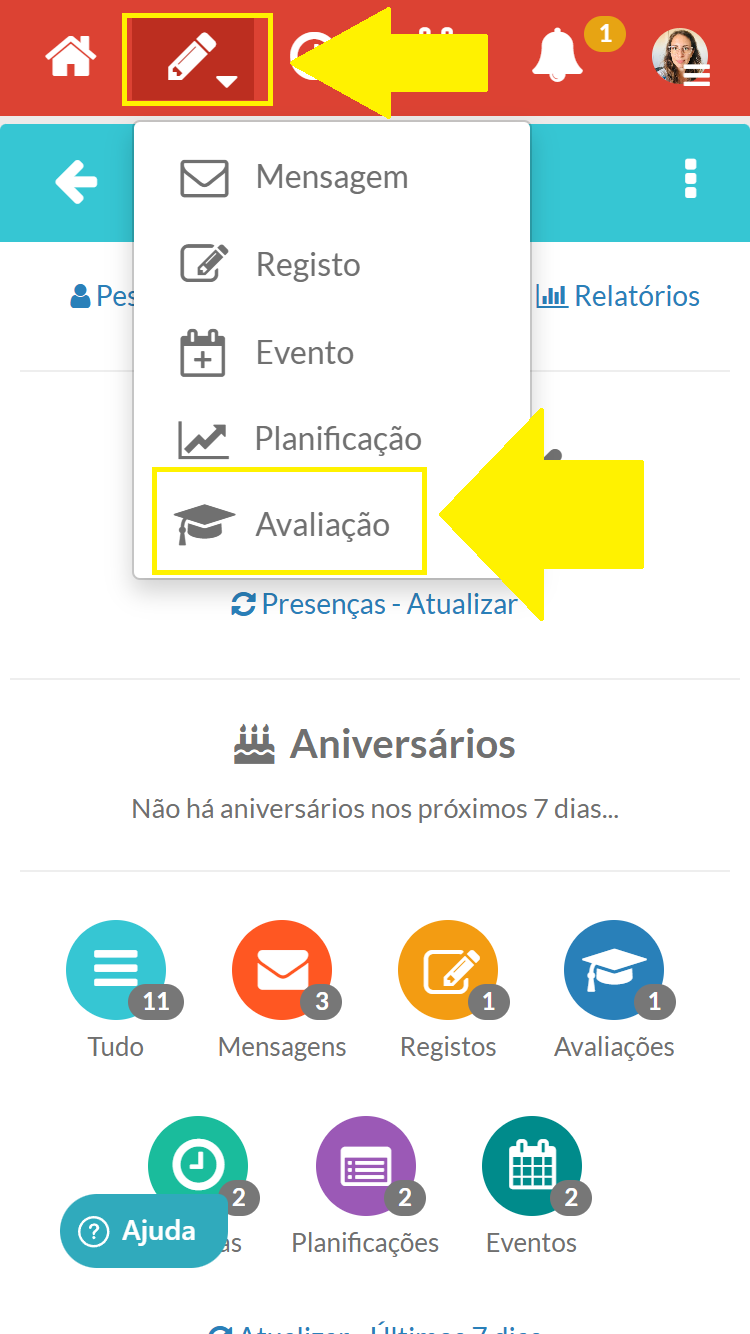
Task: Filter by Planificações
Action: pos(365,1167)
